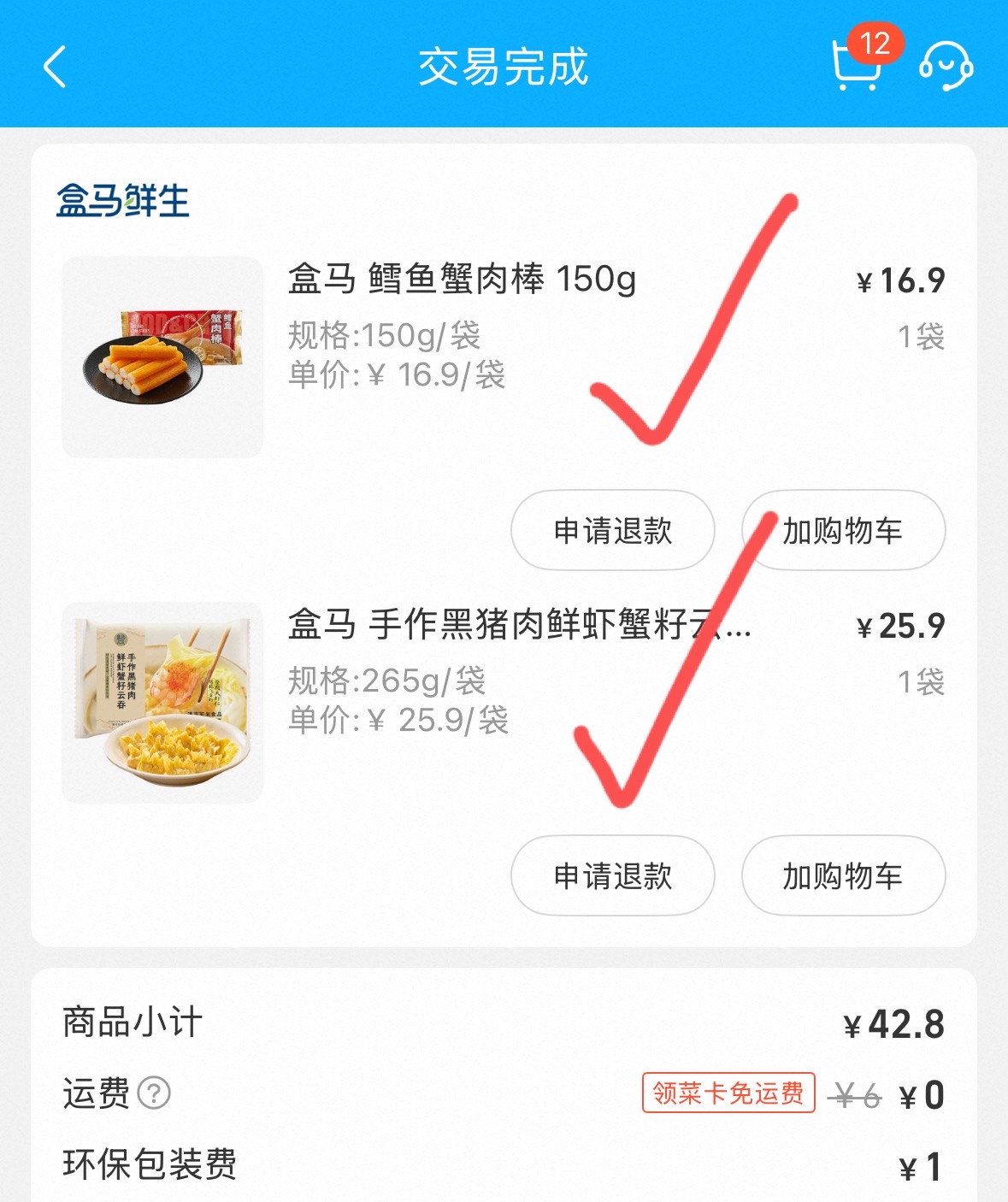Tap the 领菜卡免运费 tag
This screenshot has height=1202, width=1008.
[728, 1093]
